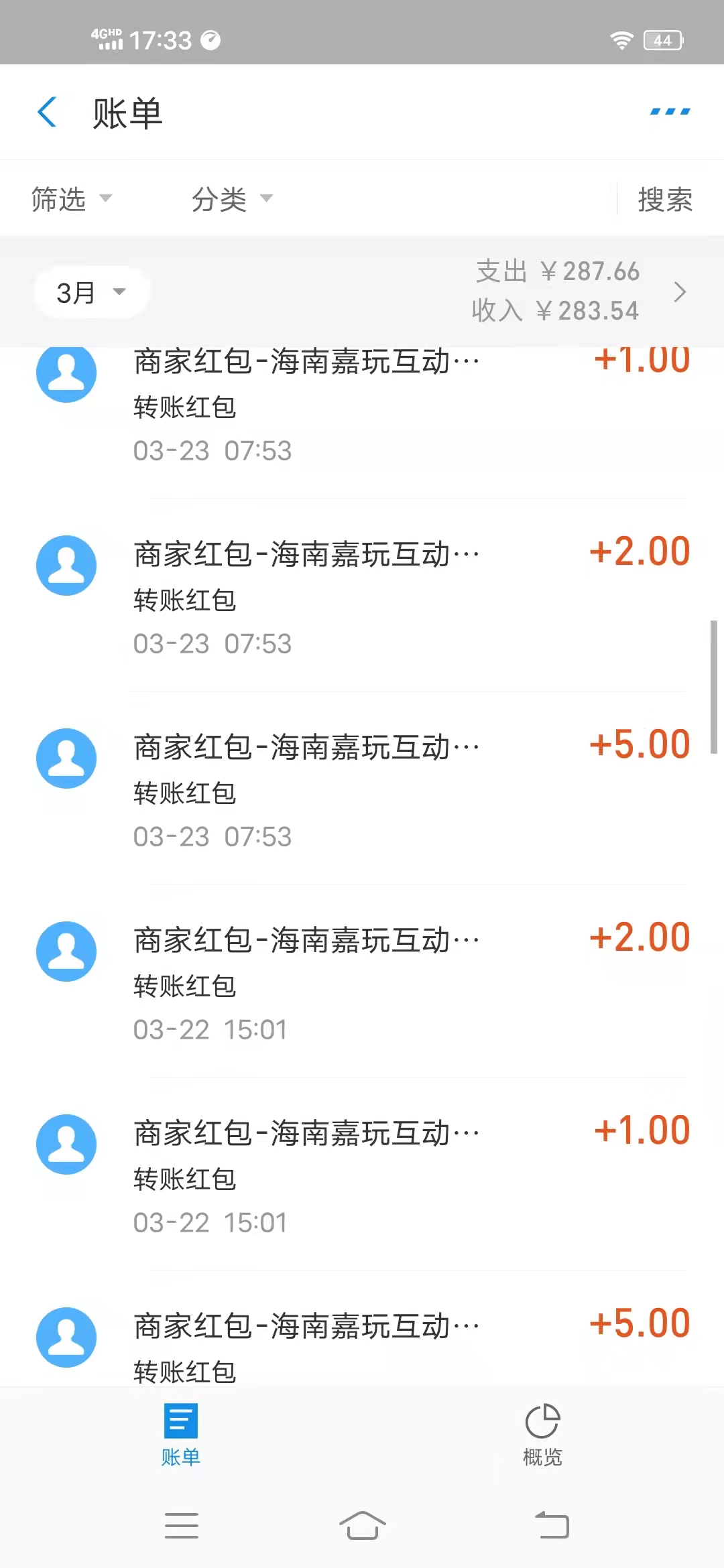Open the 3月 month picker
724x1568 pixels.
pyautogui.click(x=91, y=292)
